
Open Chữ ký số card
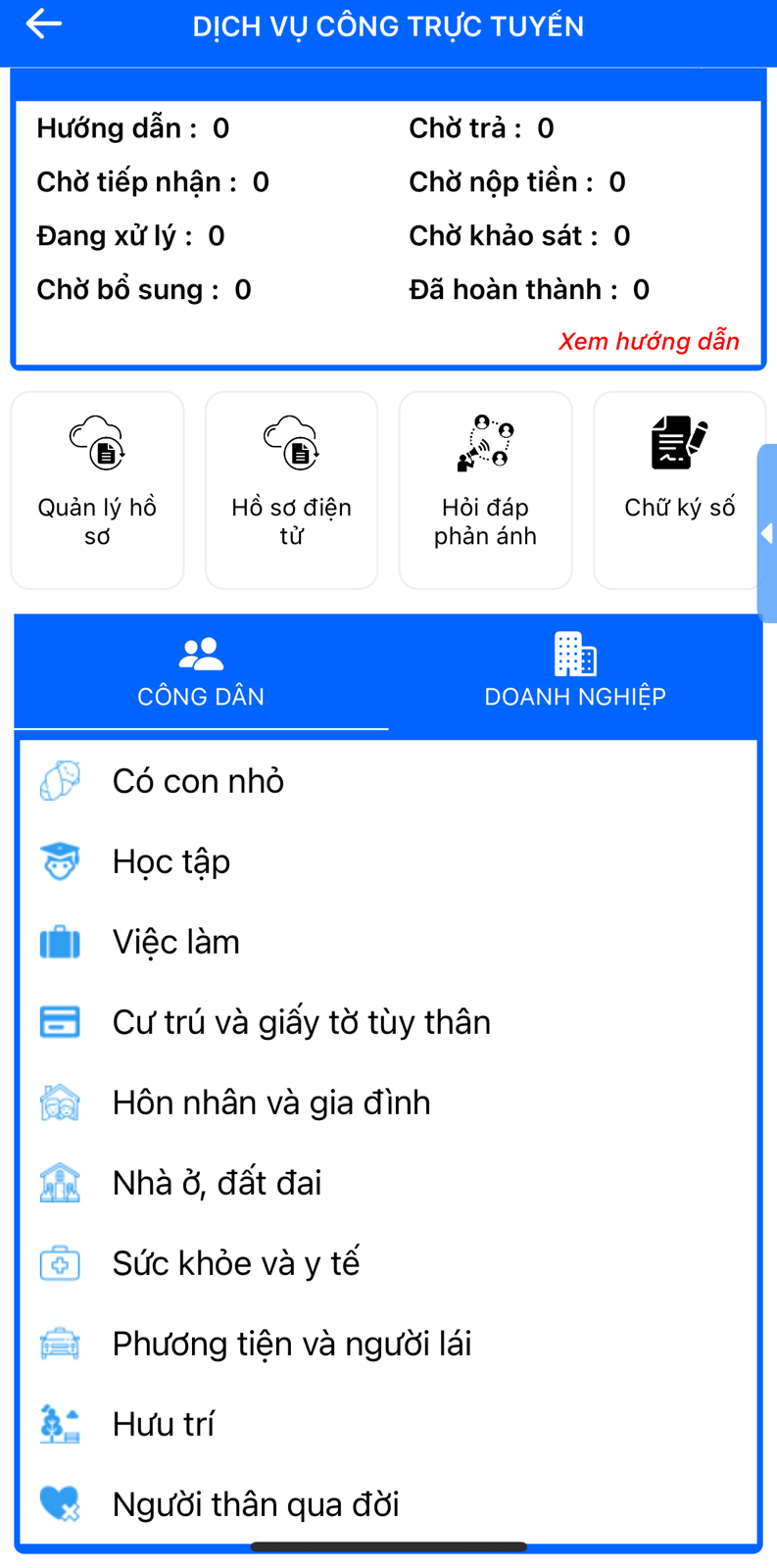pyautogui.click(x=679, y=490)
